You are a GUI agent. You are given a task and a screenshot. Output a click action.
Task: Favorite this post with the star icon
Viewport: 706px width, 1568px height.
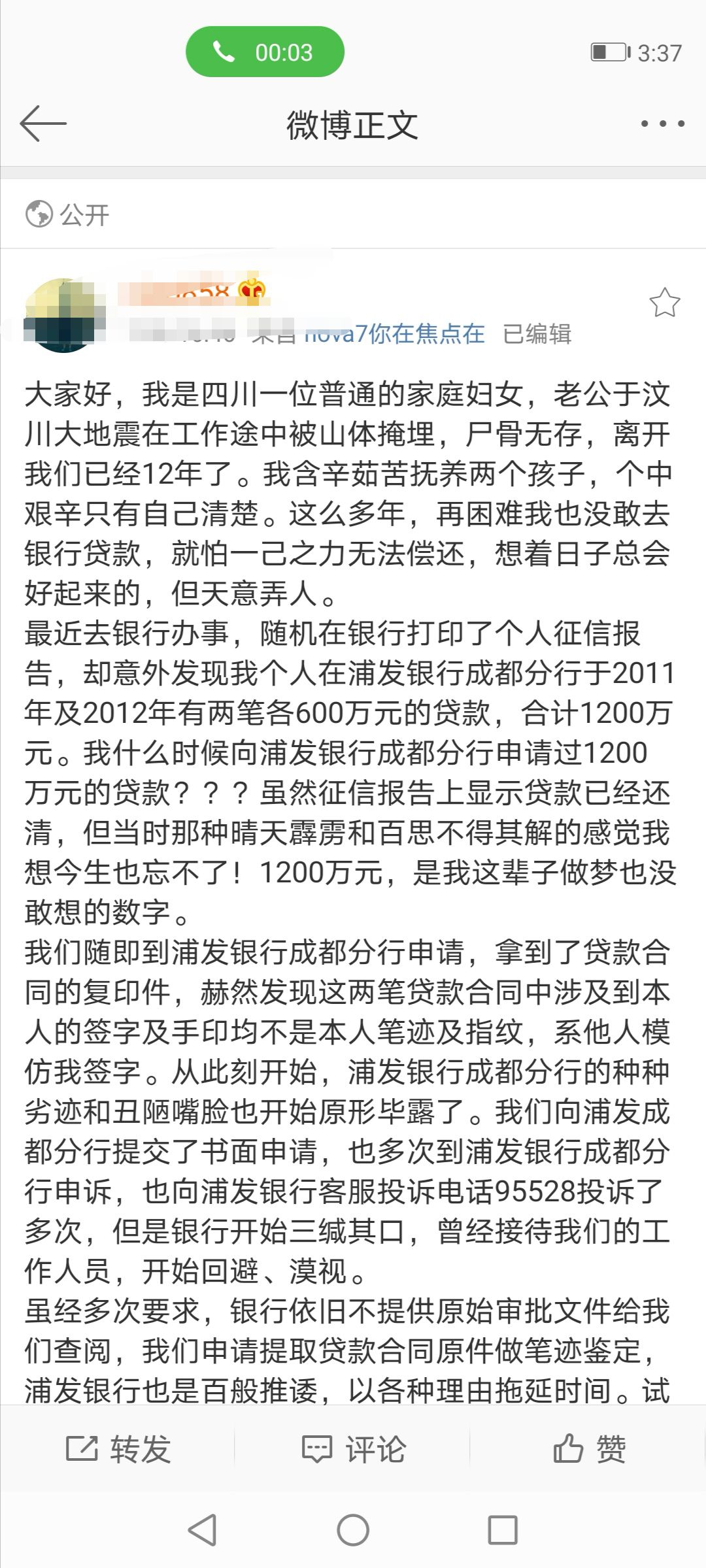click(x=664, y=303)
